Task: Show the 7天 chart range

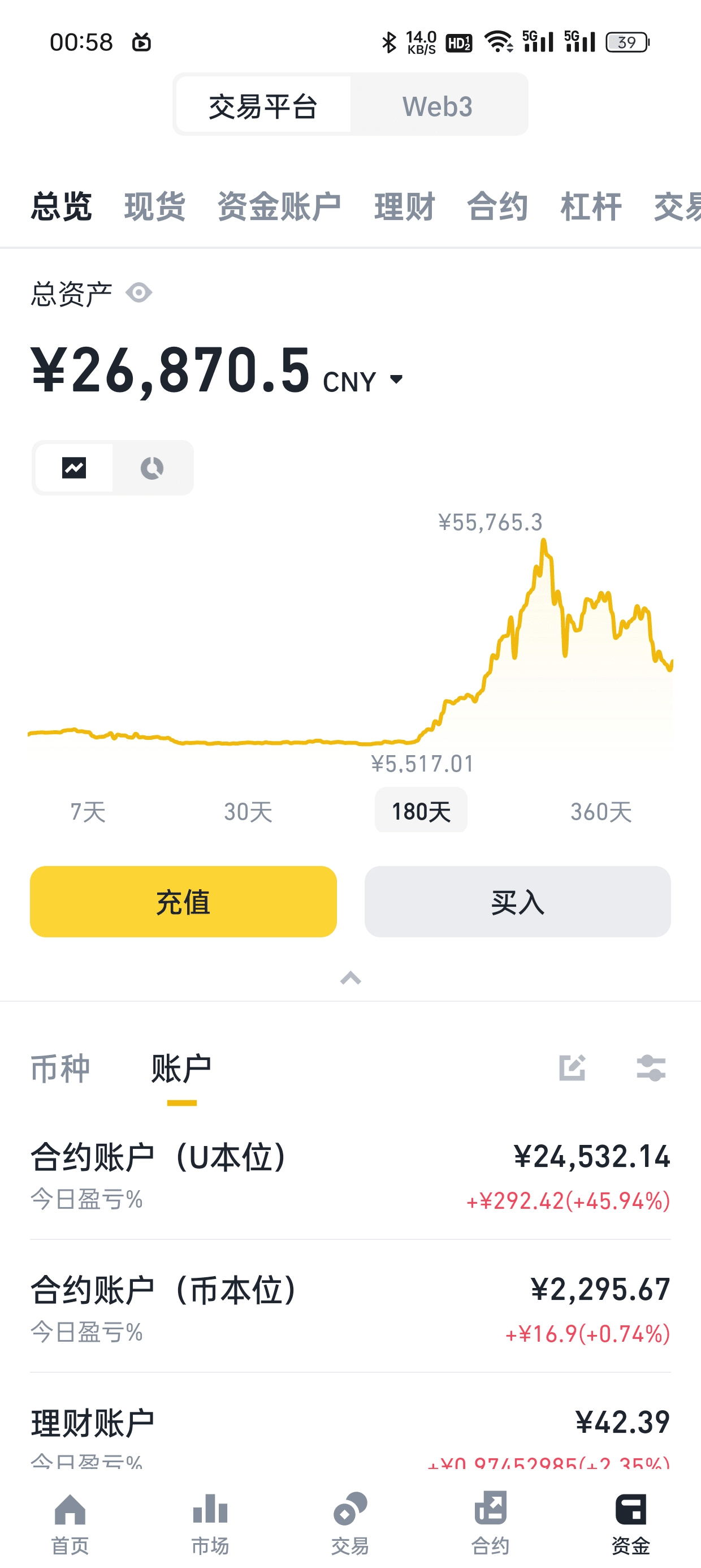Action: click(x=88, y=811)
